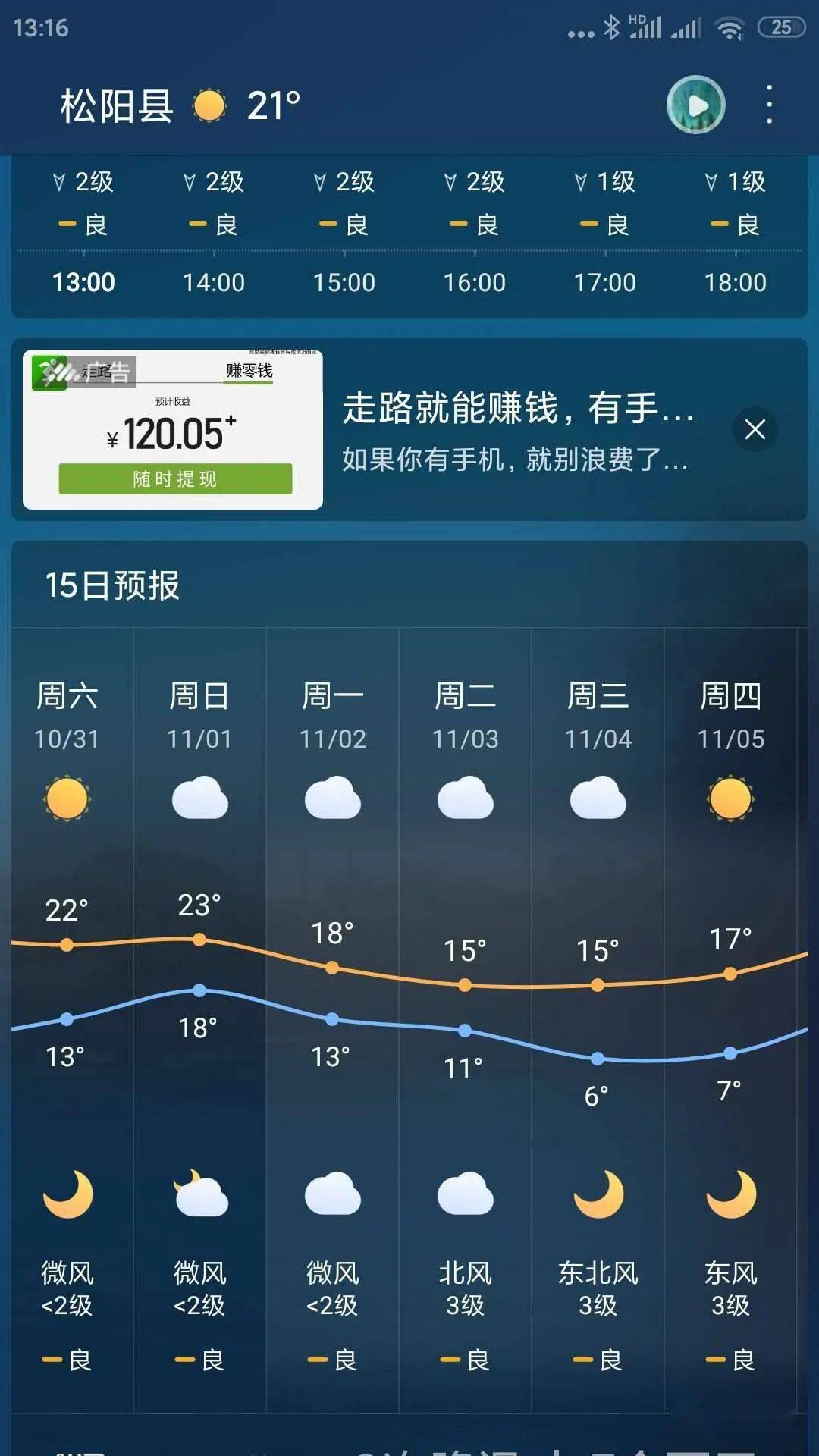Open the 15日预报 forecast section
Image resolution: width=819 pixels, height=1456 pixels.
(112, 585)
